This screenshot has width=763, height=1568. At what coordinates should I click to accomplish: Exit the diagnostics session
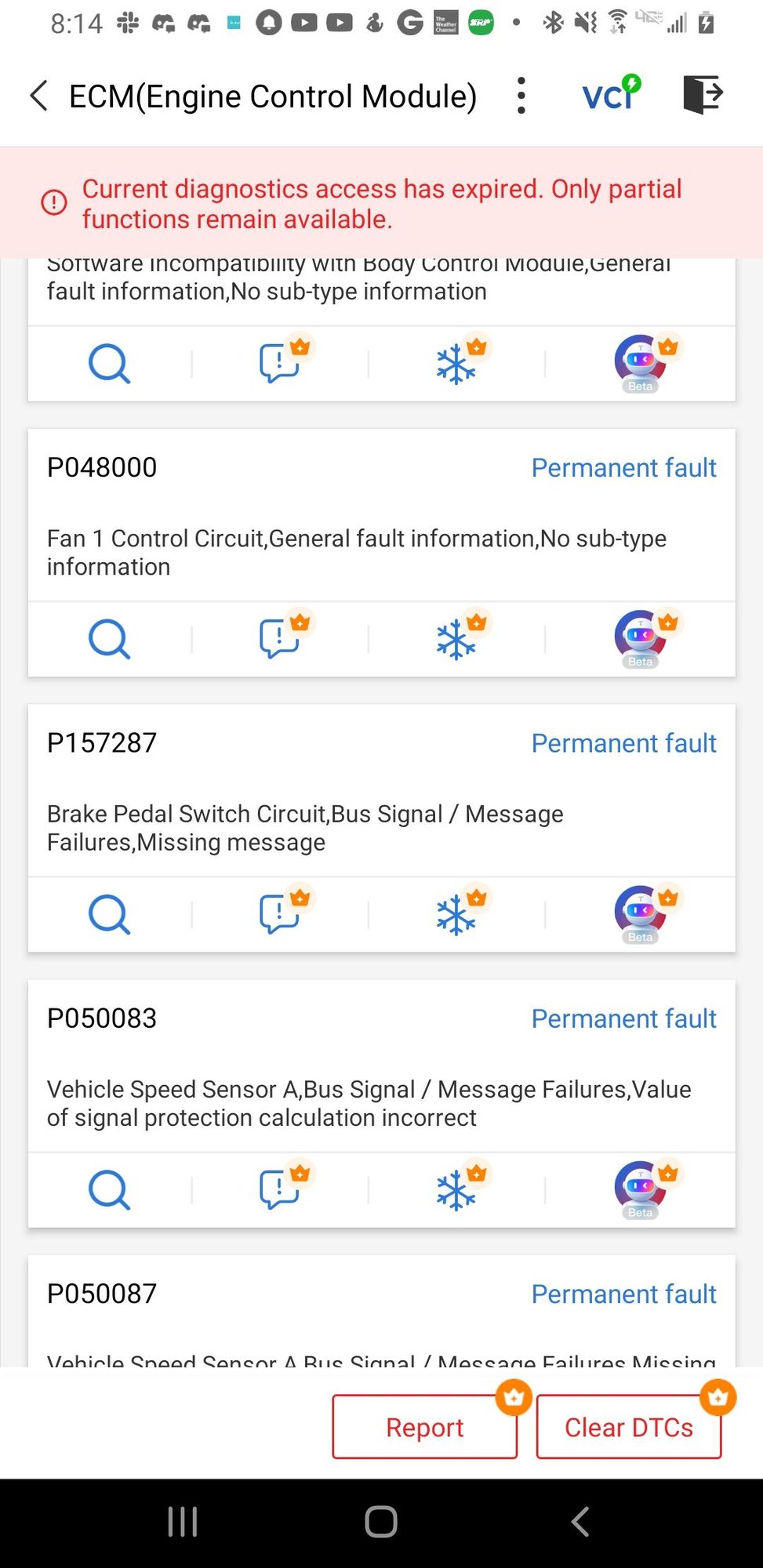702,95
